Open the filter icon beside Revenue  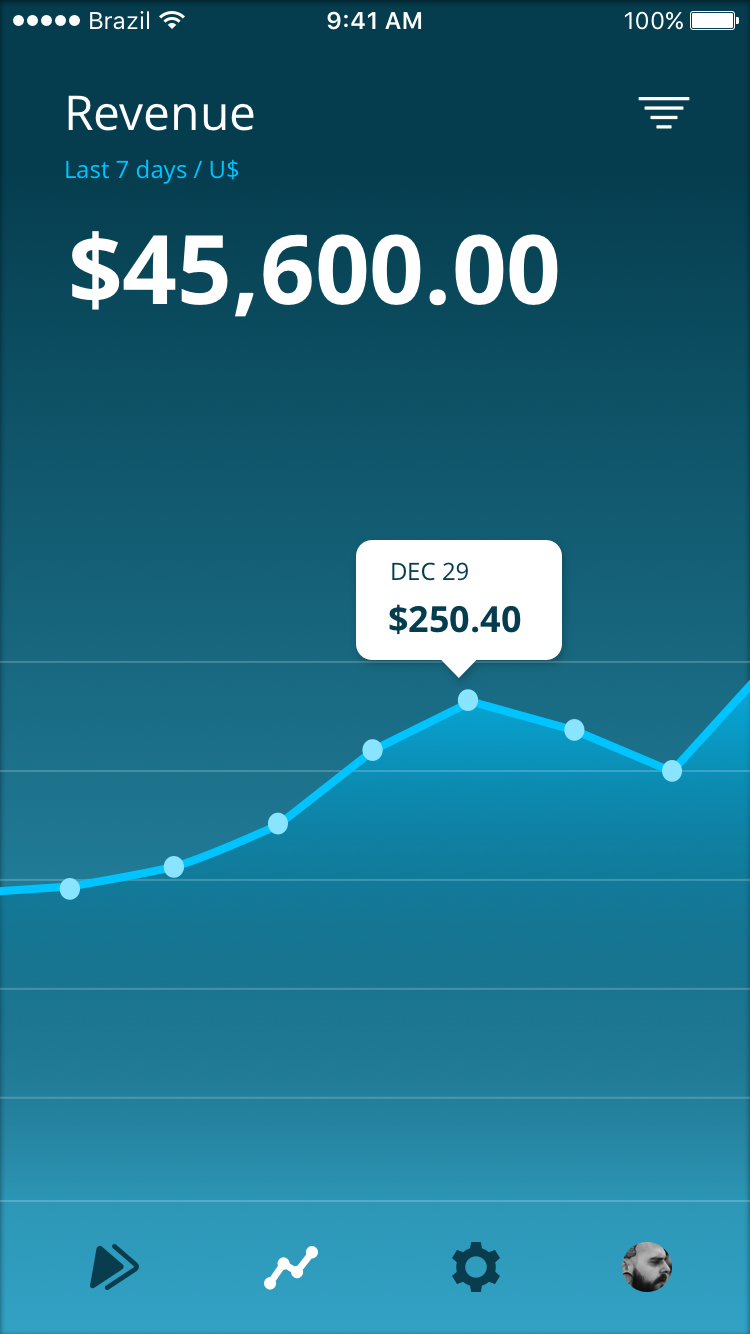664,113
